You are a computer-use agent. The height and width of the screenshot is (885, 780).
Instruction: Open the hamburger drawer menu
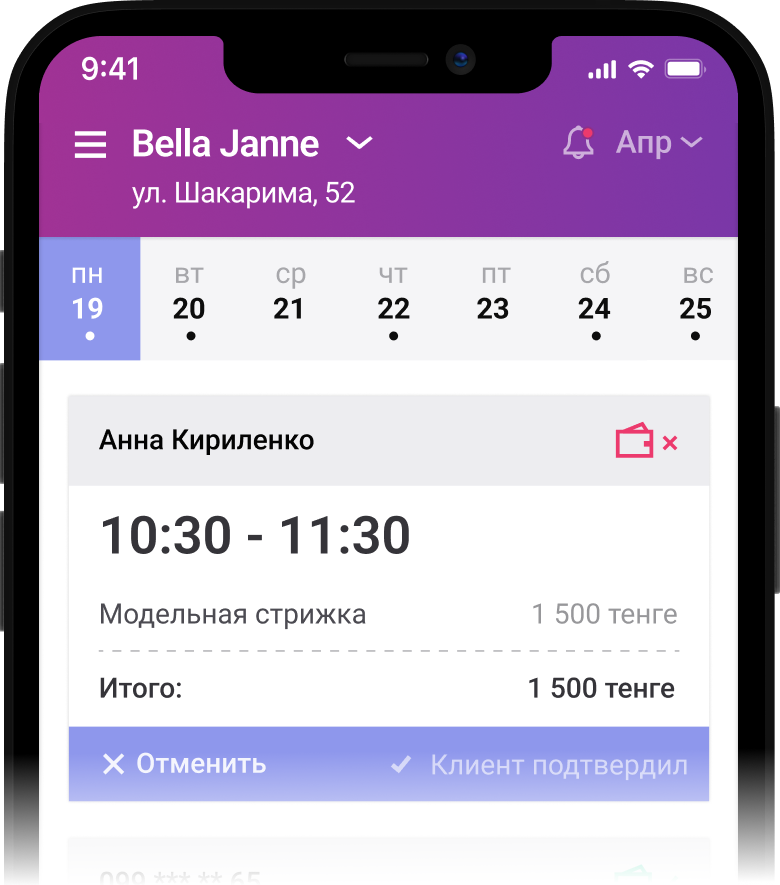90,145
